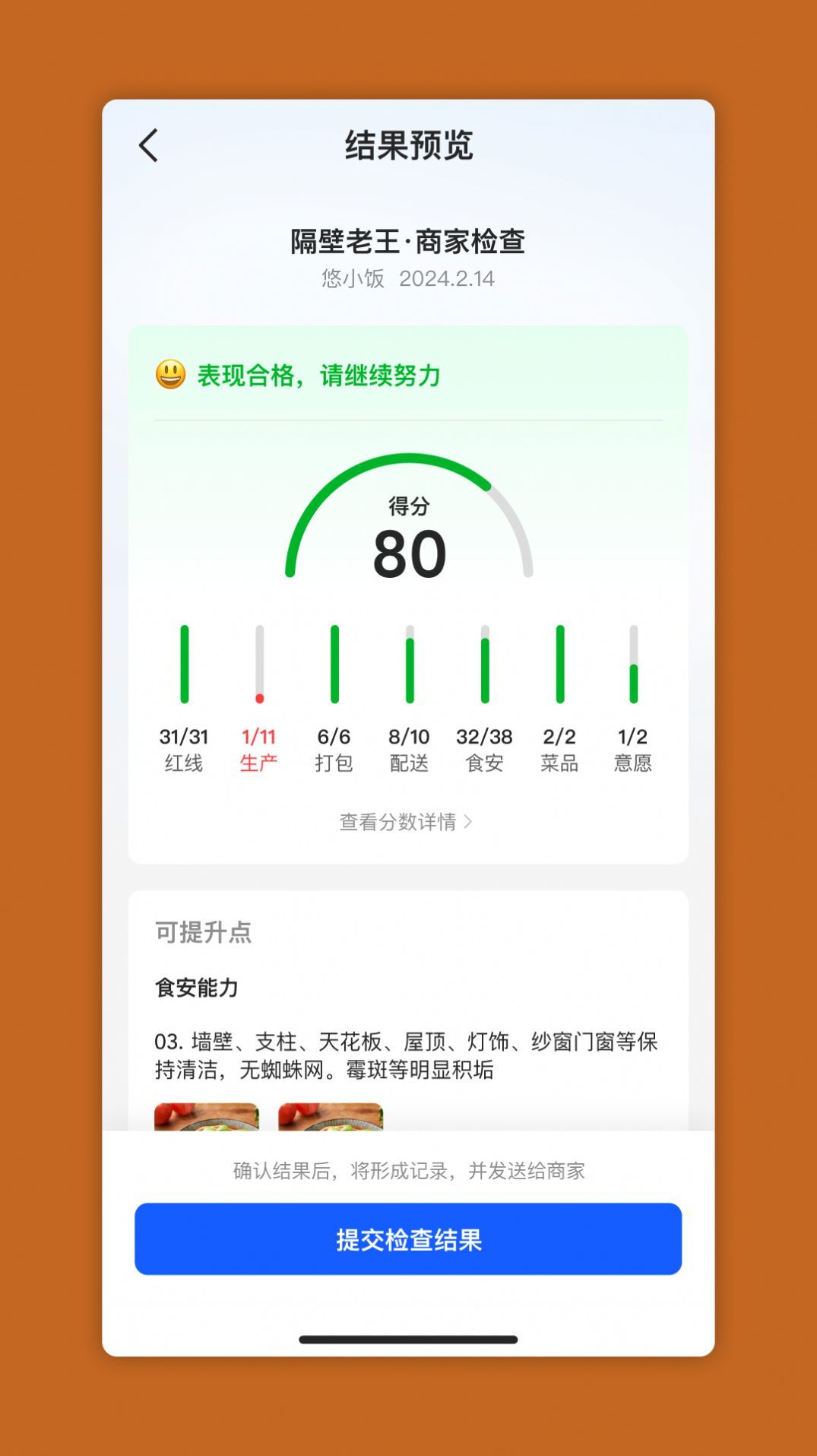Go back from the result preview

[x=149, y=145]
